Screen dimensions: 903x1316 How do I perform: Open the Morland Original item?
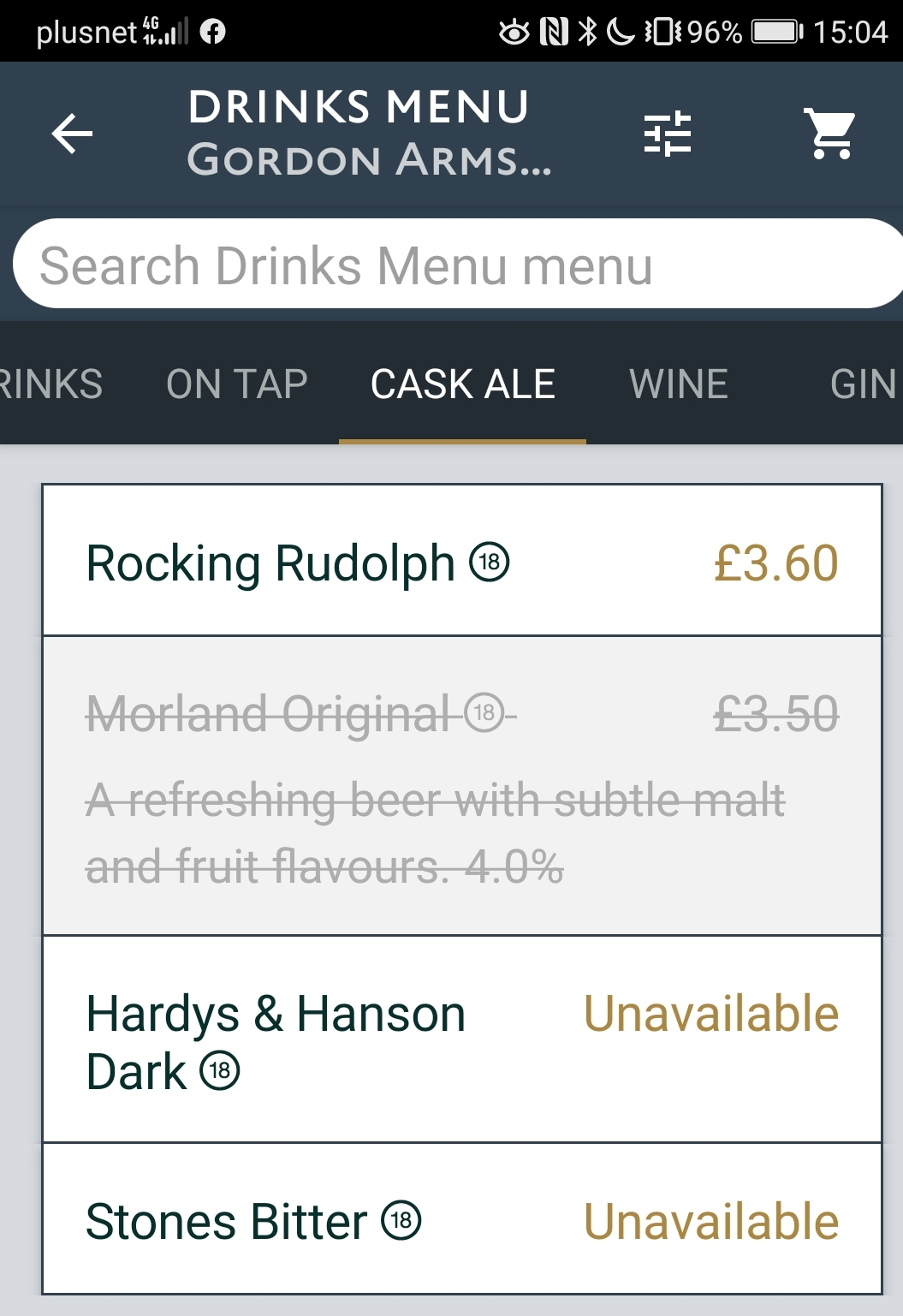[462, 785]
